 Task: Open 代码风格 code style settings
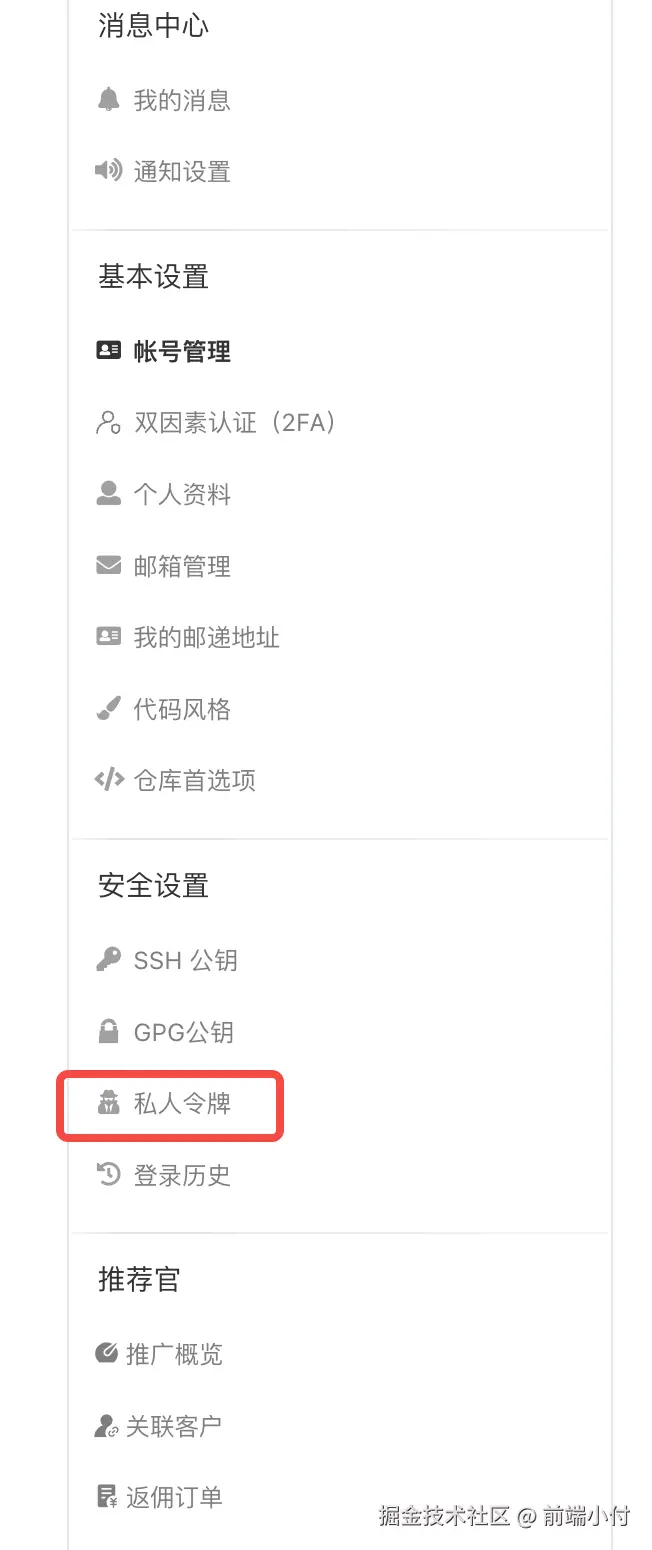point(181,710)
